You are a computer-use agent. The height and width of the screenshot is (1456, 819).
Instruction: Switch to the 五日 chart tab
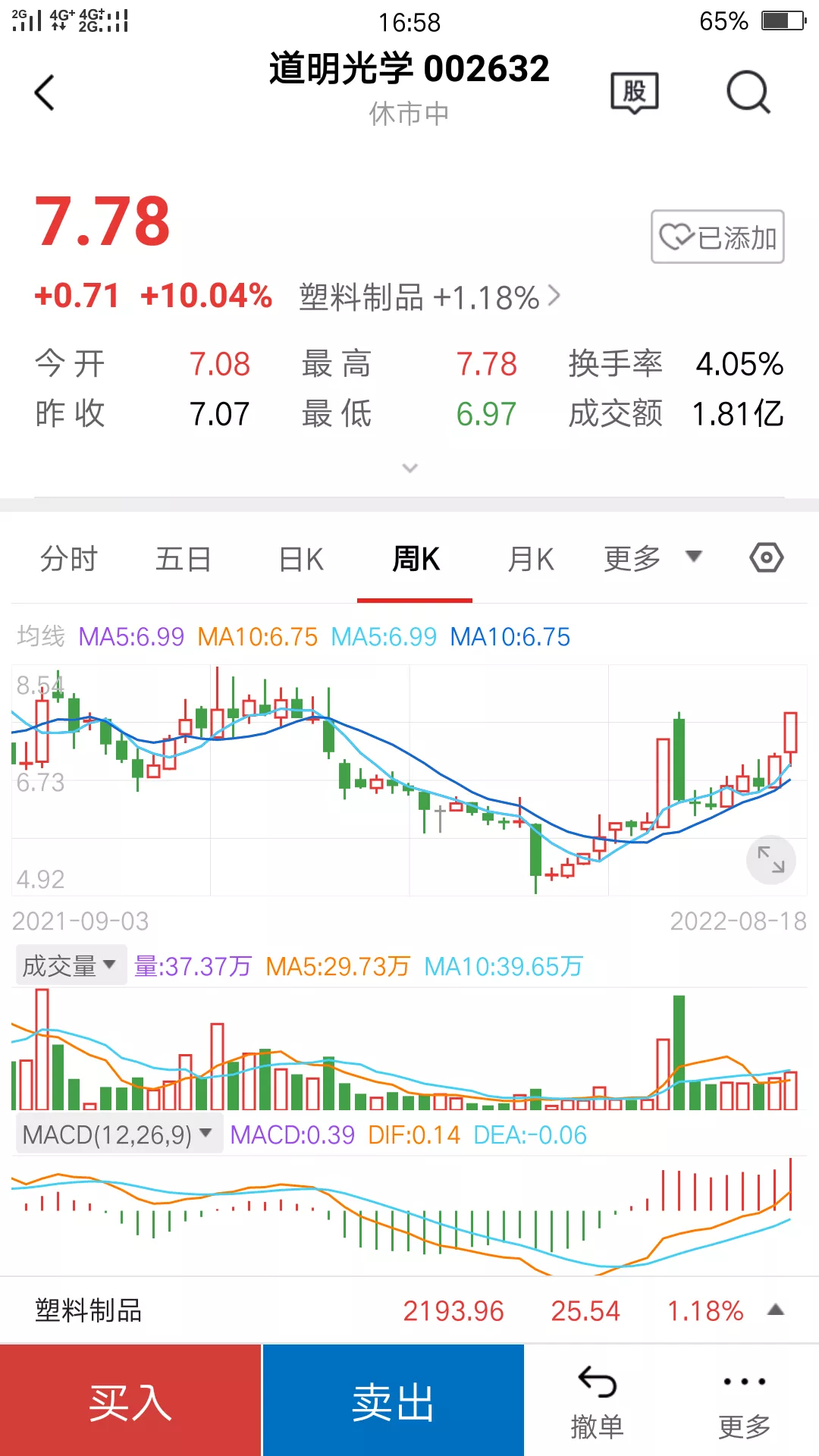[x=184, y=560]
